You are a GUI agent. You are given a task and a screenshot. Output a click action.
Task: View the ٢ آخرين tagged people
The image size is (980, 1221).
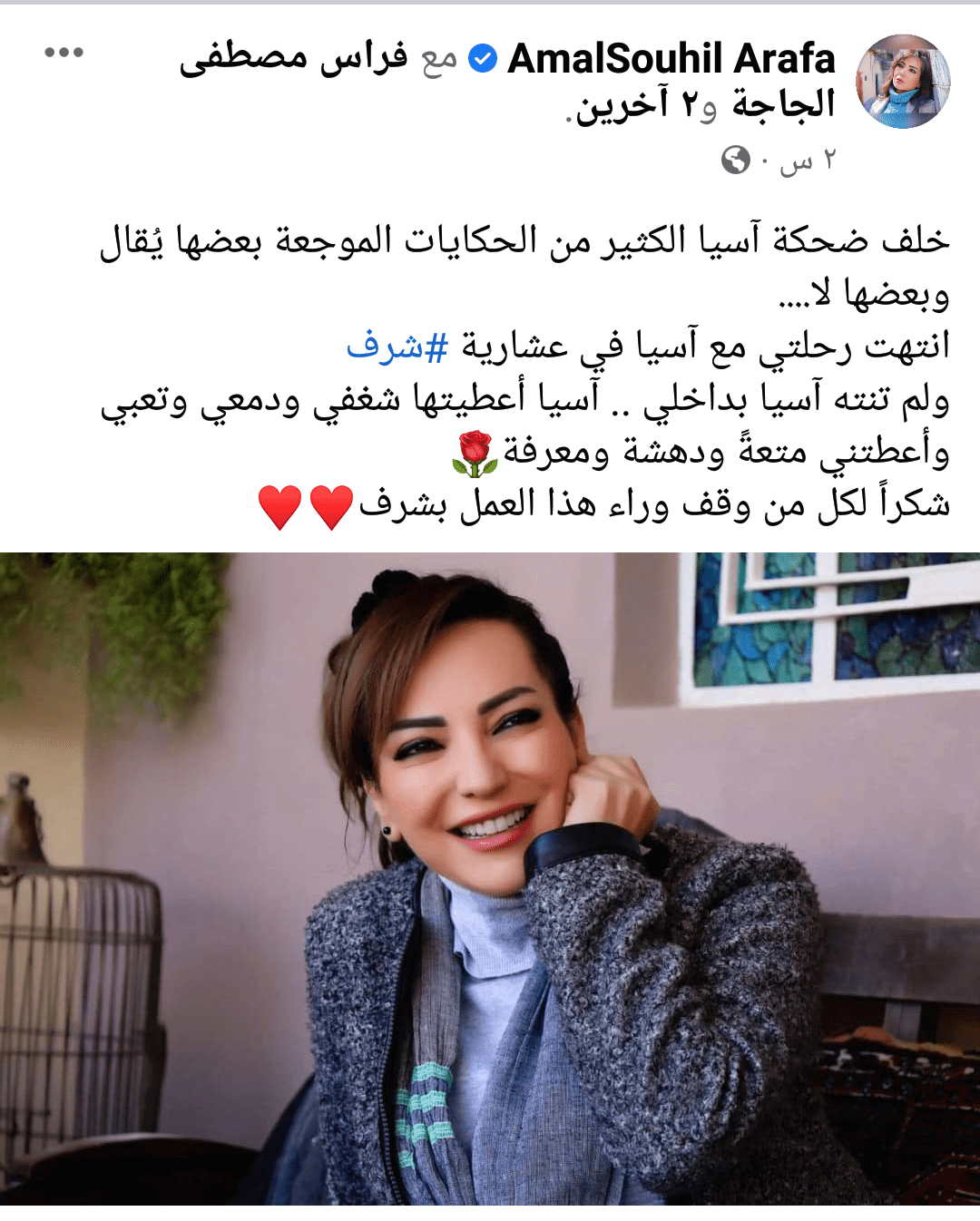(631, 105)
